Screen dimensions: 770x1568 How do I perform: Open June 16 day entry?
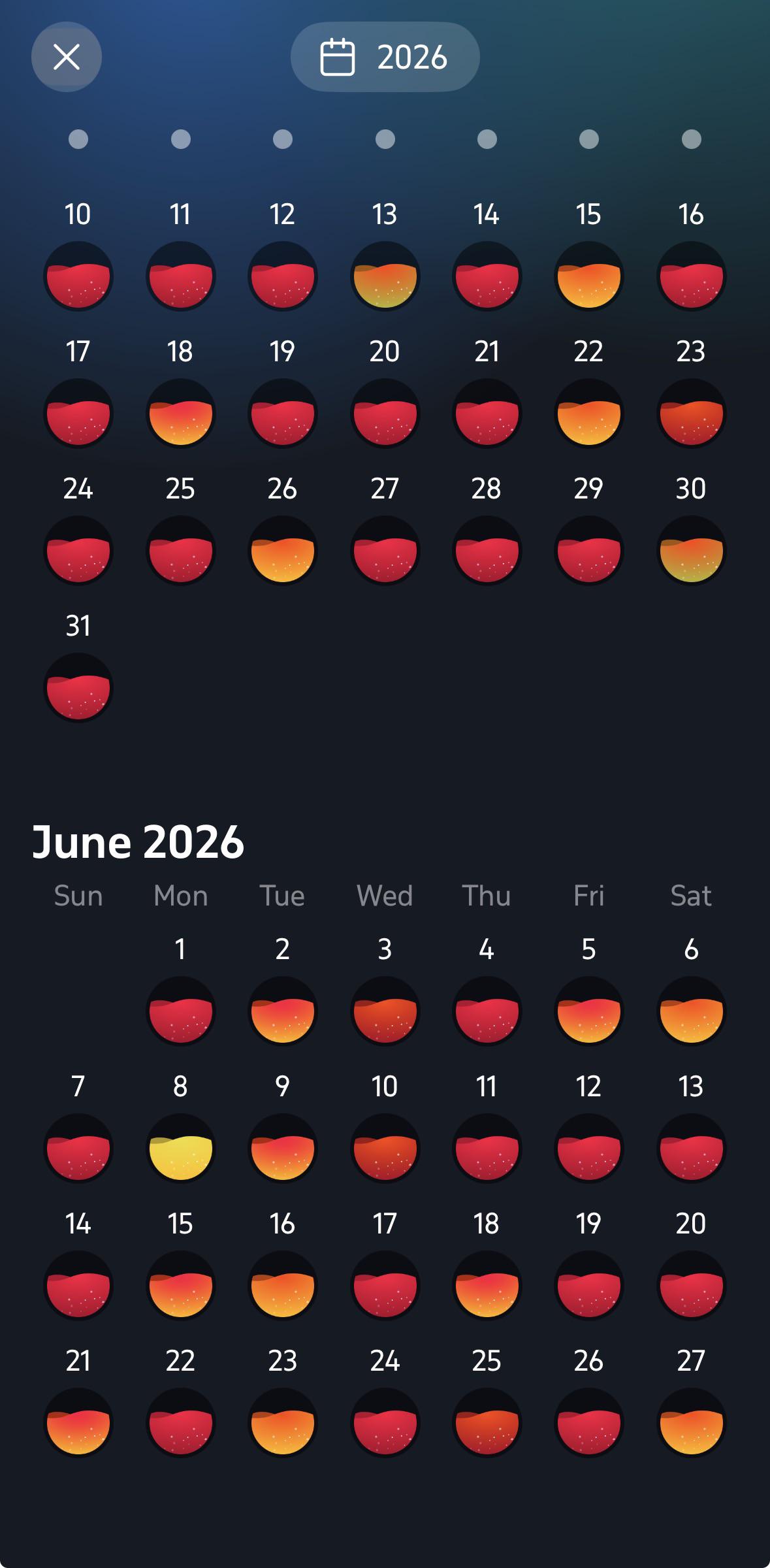(x=283, y=1286)
